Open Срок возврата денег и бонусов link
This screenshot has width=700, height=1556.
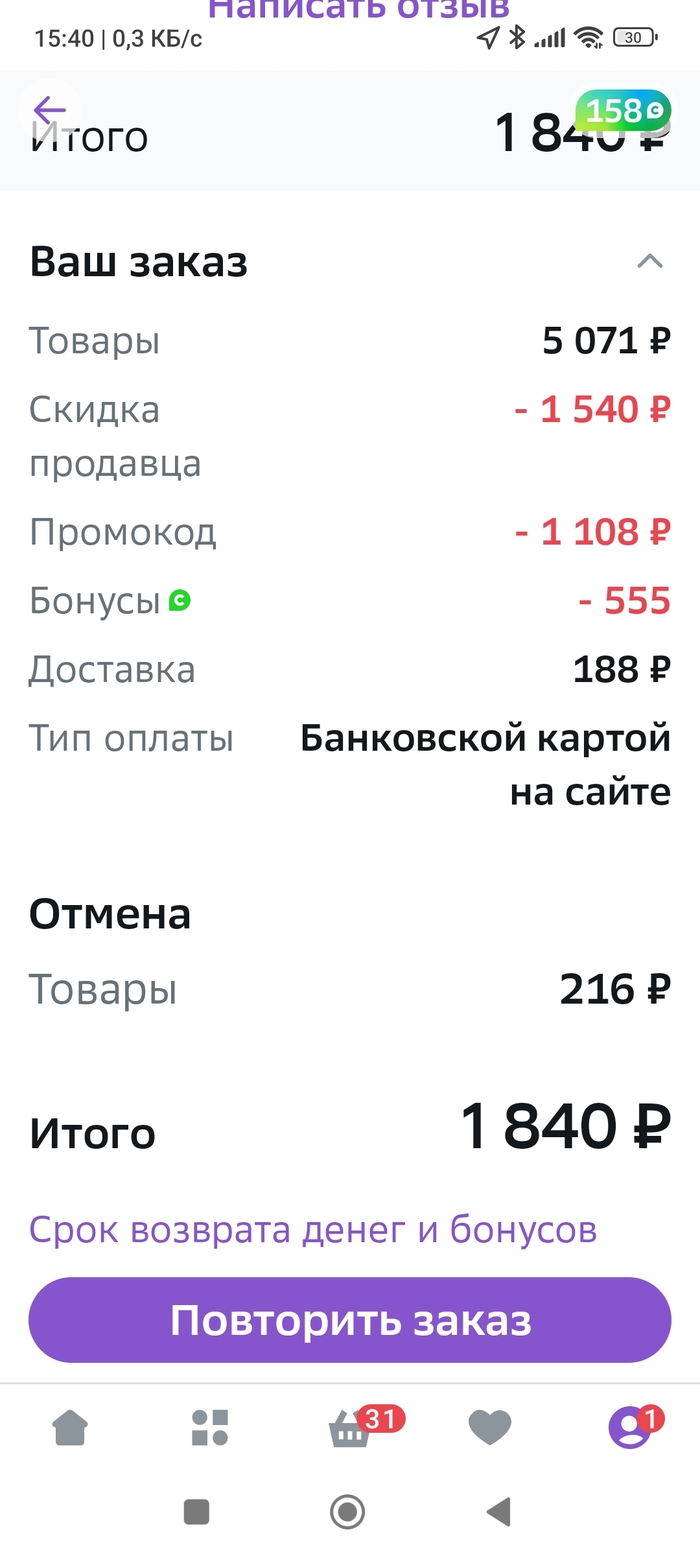tap(313, 1229)
